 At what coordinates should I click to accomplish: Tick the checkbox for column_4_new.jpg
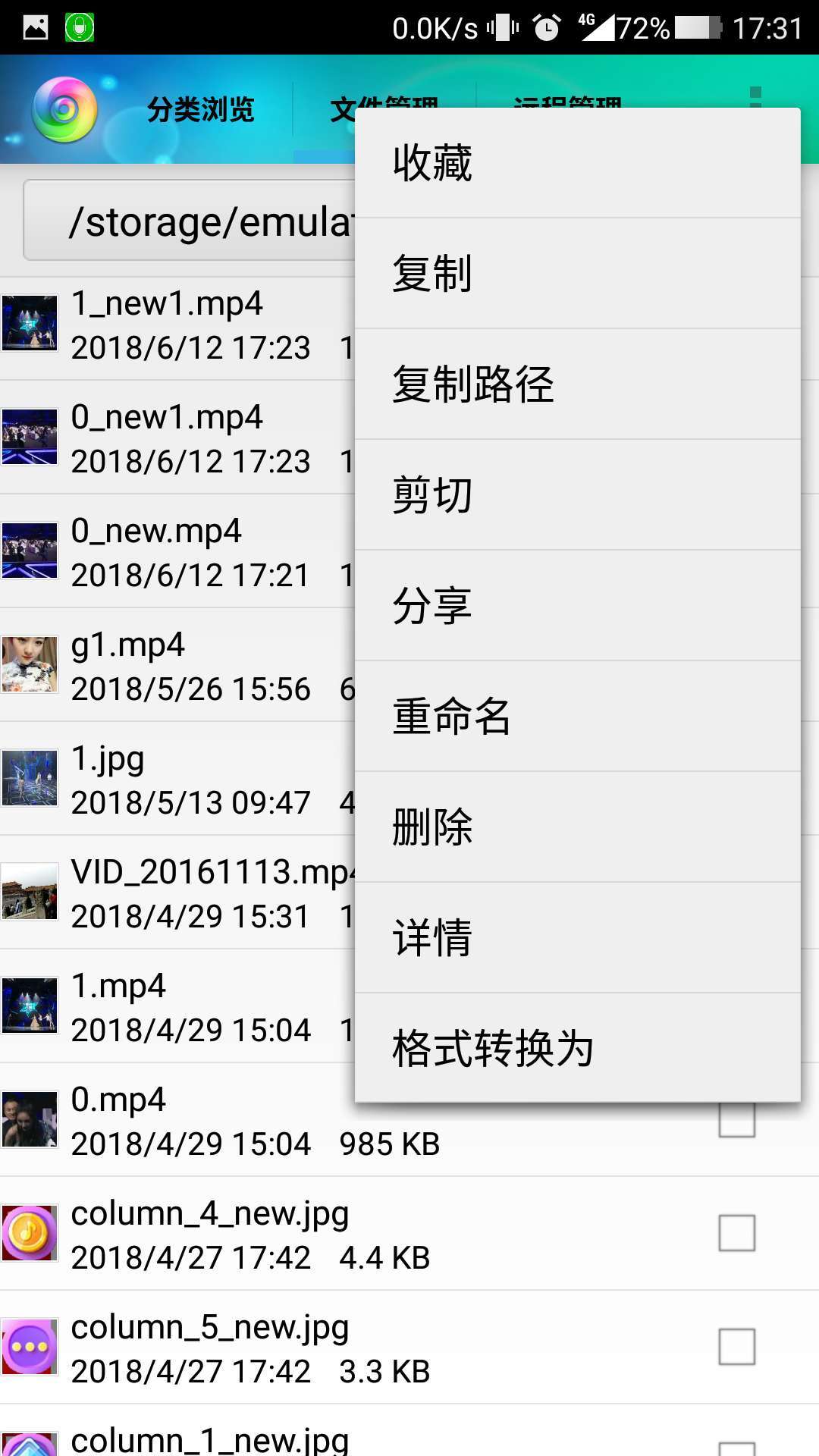point(736,1233)
